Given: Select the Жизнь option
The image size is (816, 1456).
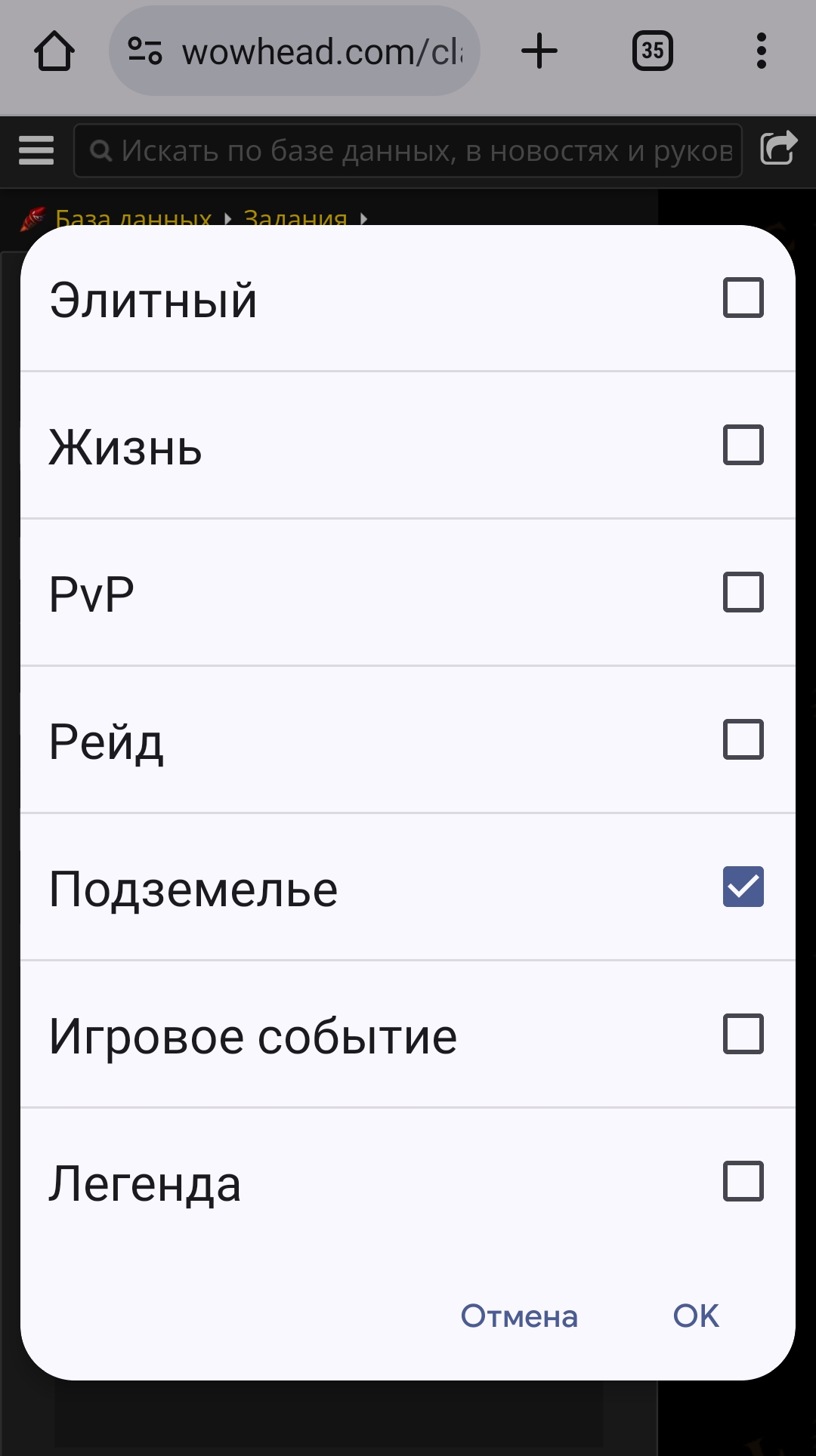Looking at the screenshot, I should pos(408,445).
